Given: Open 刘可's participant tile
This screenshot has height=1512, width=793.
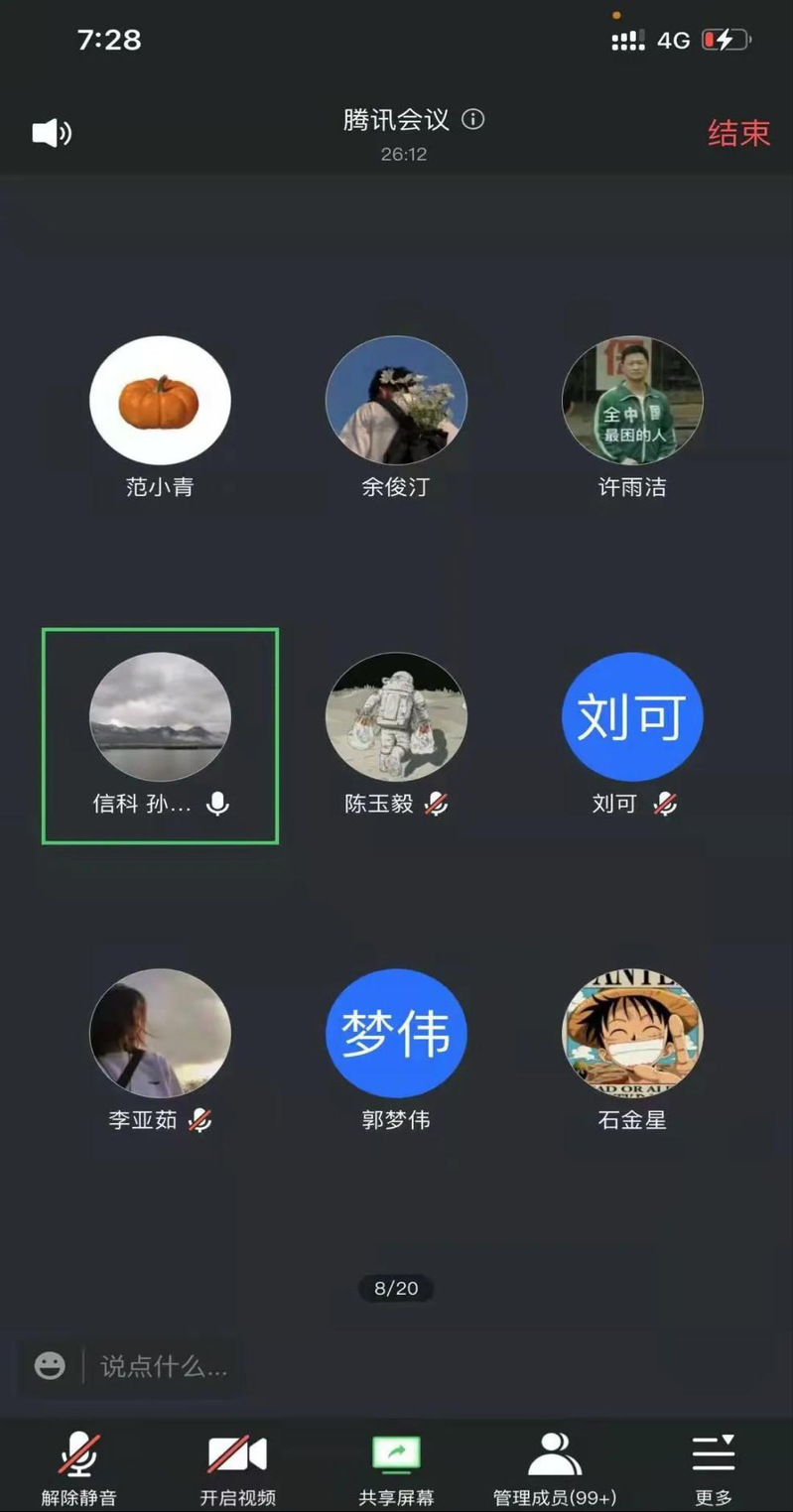Looking at the screenshot, I should (632, 719).
